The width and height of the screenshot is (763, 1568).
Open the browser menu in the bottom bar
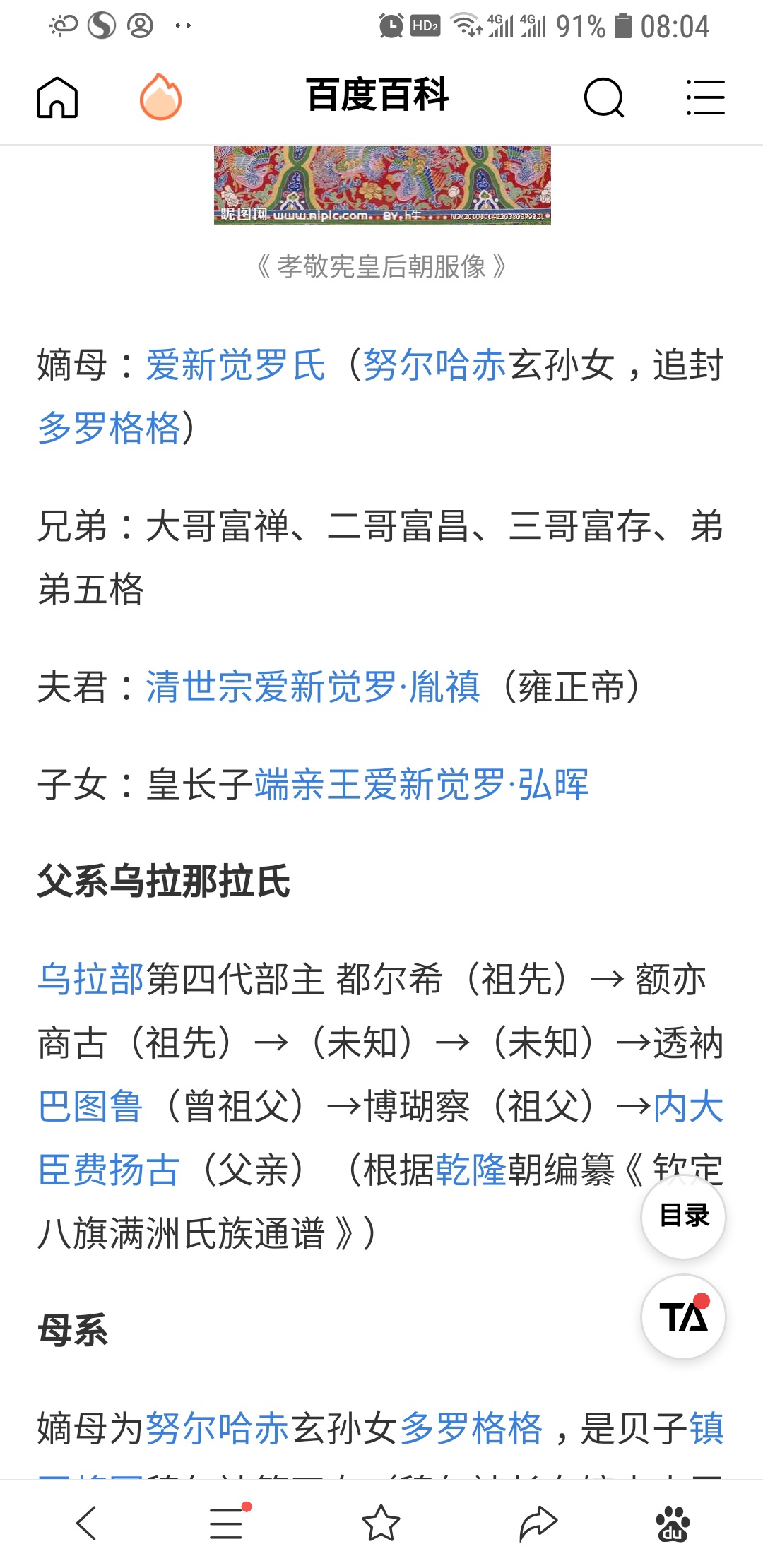pyautogui.click(x=227, y=1523)
